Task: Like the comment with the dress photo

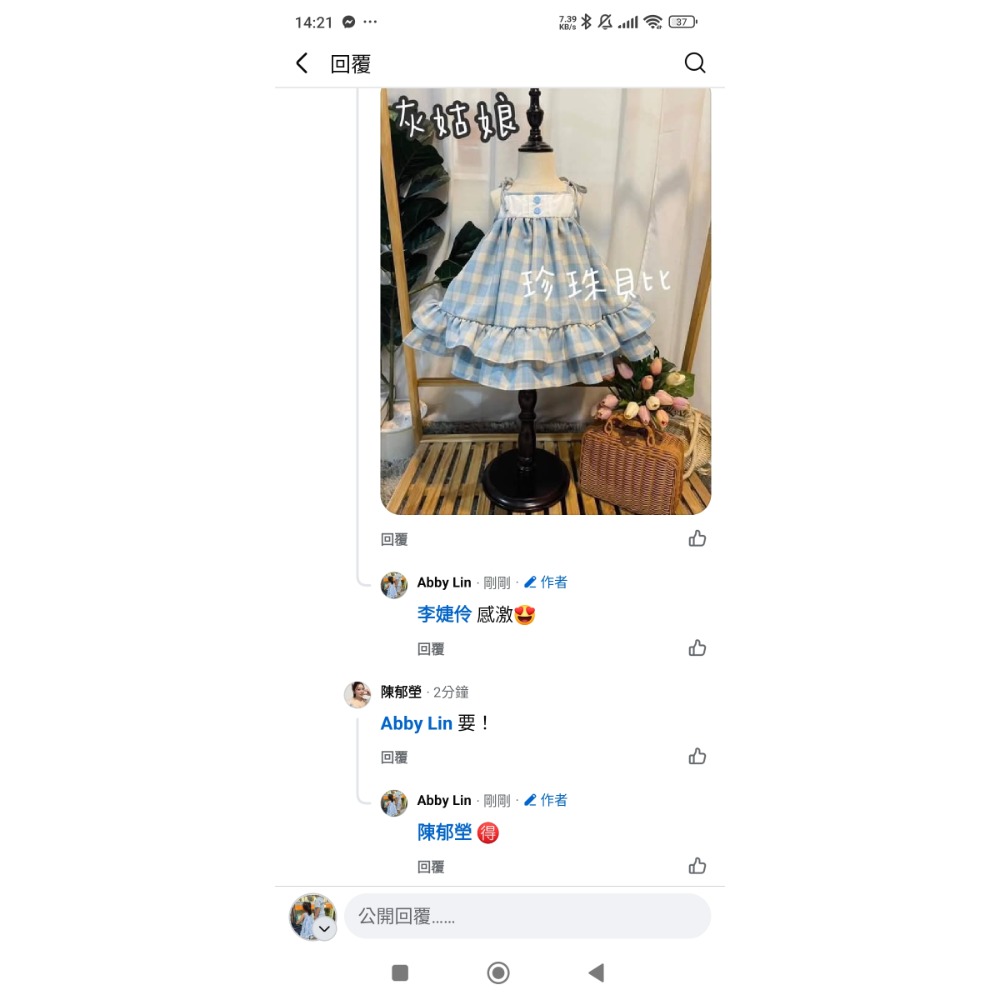Action: click(697, 539)
